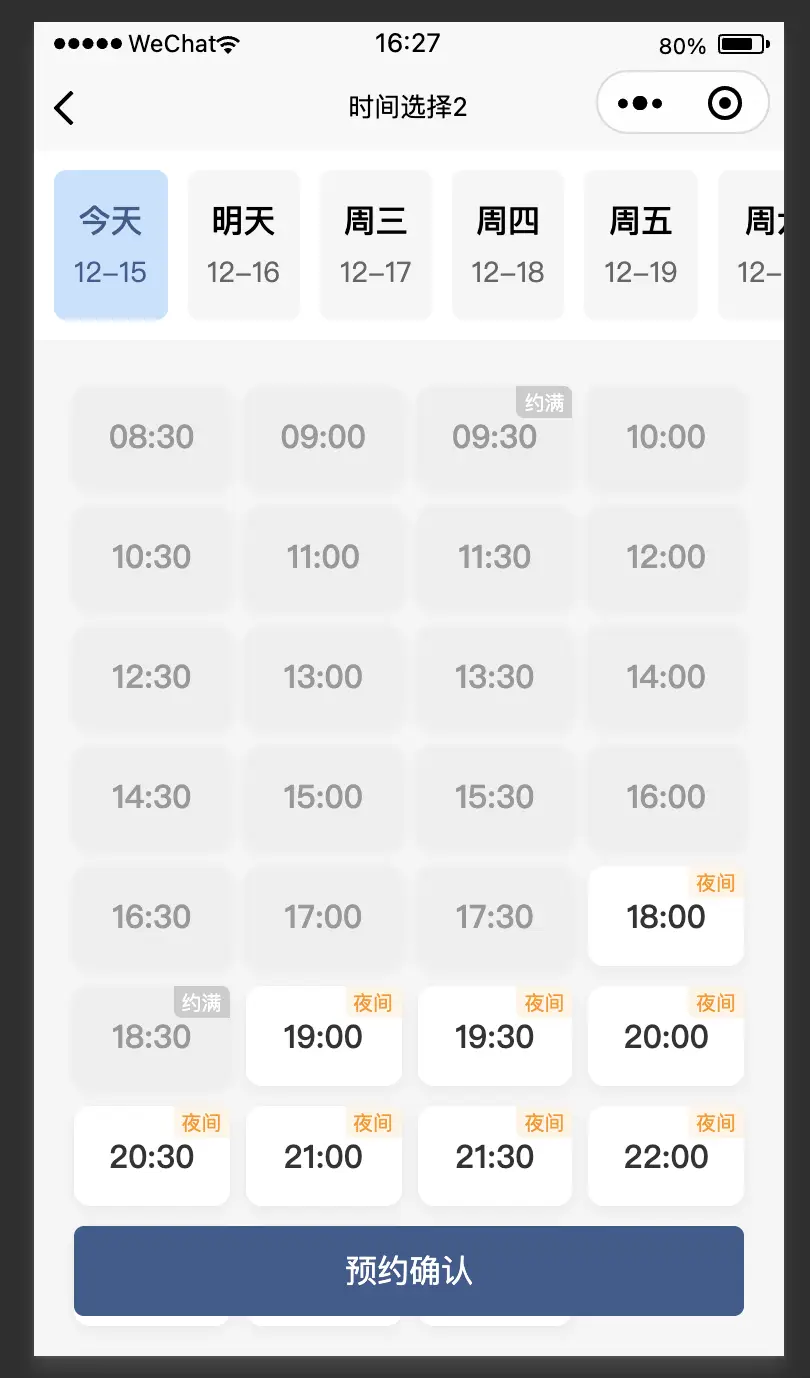Select the 20:00 time slot

click(x=666, y=1037)
